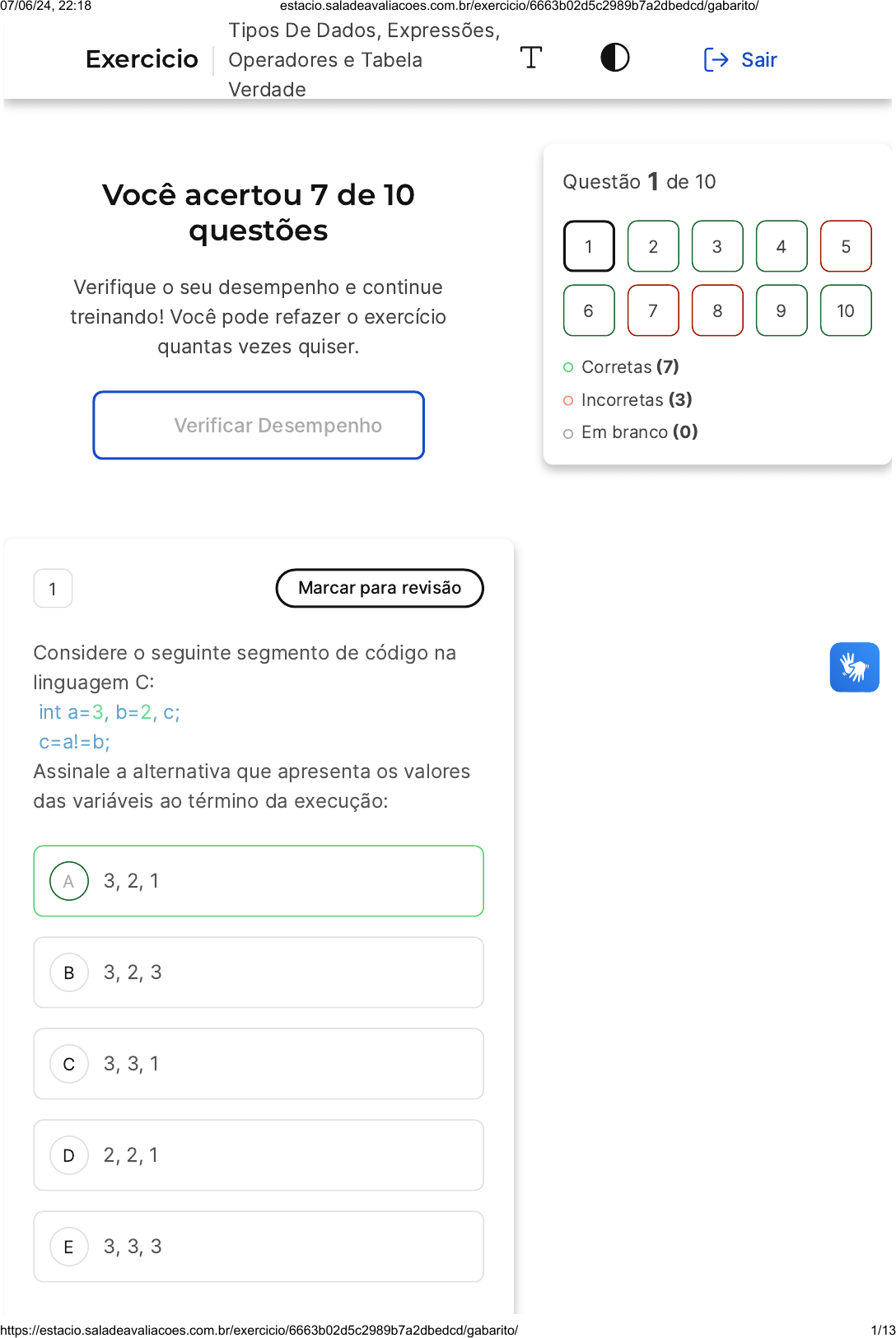Open the text size icon
Screen dimensions: 896x1338
click(531, 58)
